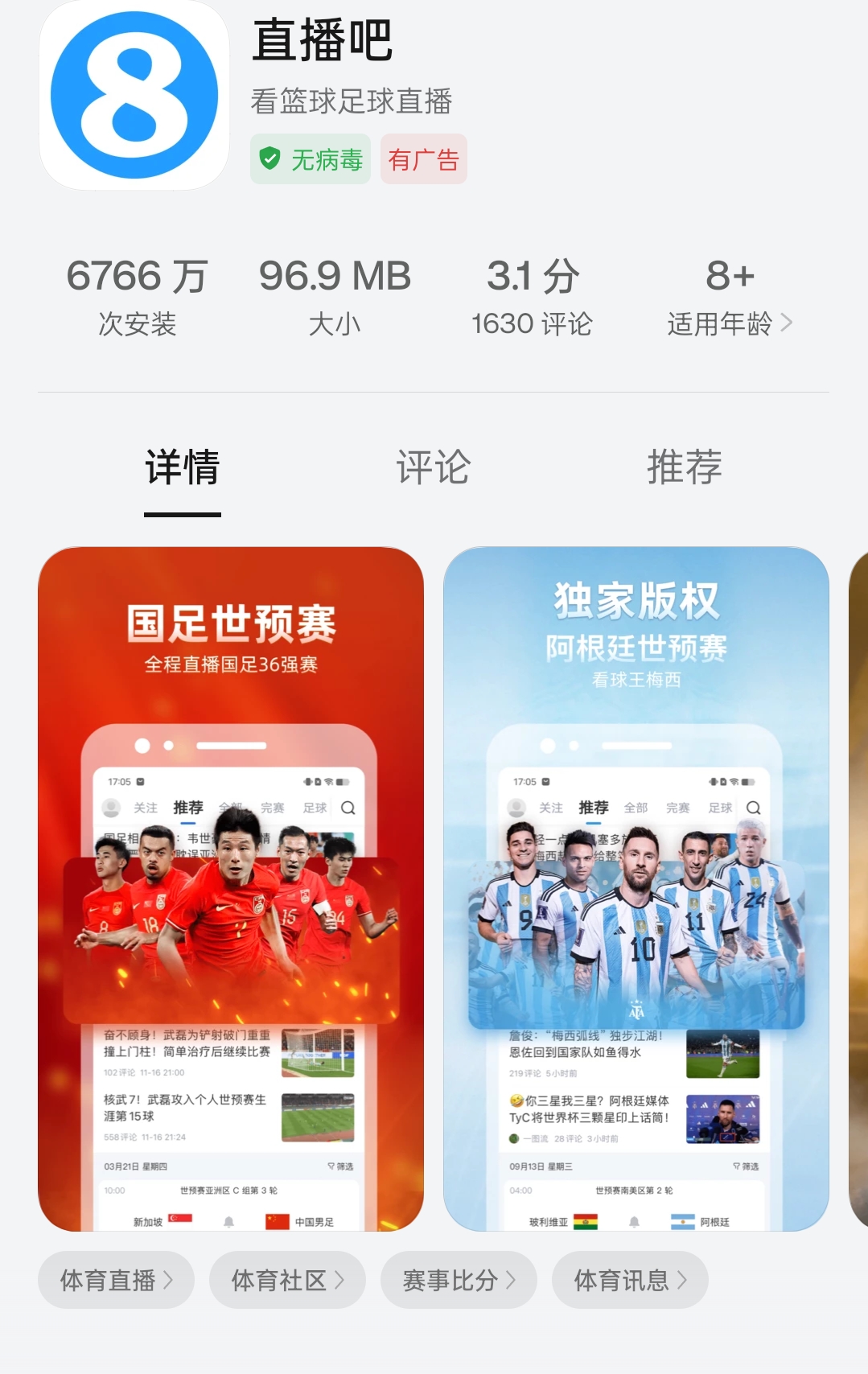Click the 有广告 ad indicator

click(x=424, y=159)
